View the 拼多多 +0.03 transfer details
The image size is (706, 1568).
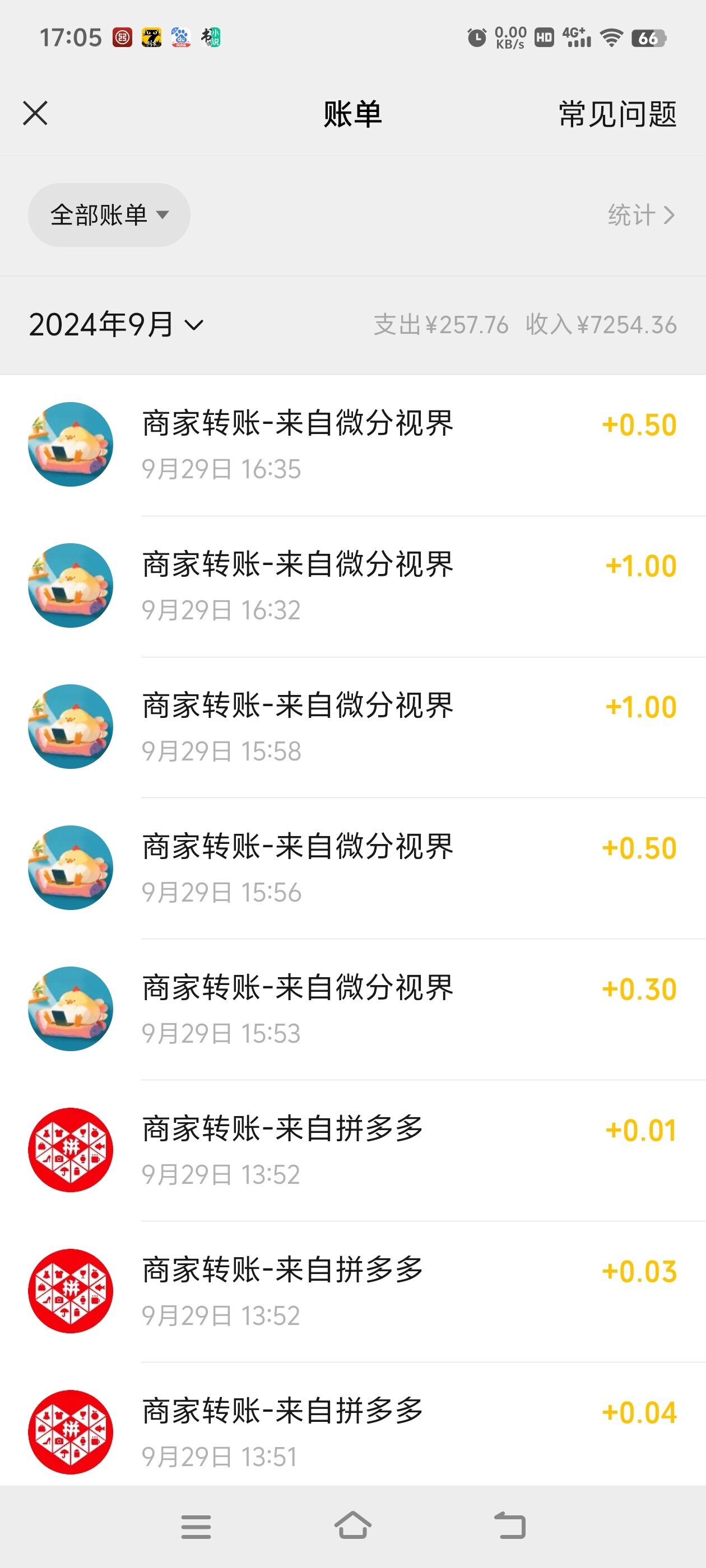click(352, 1291)
